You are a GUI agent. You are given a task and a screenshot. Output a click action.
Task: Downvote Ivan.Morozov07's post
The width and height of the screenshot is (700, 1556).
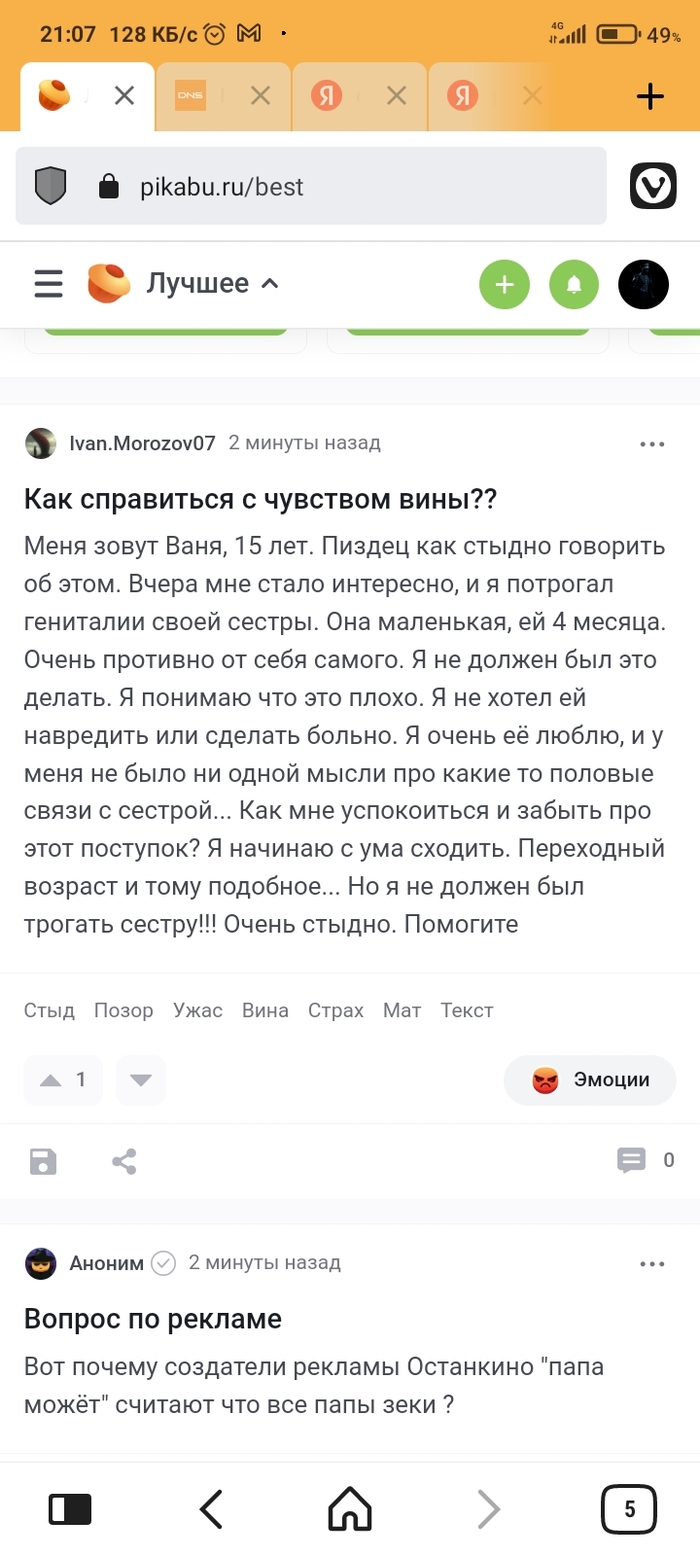click(x=141, y=1080)
